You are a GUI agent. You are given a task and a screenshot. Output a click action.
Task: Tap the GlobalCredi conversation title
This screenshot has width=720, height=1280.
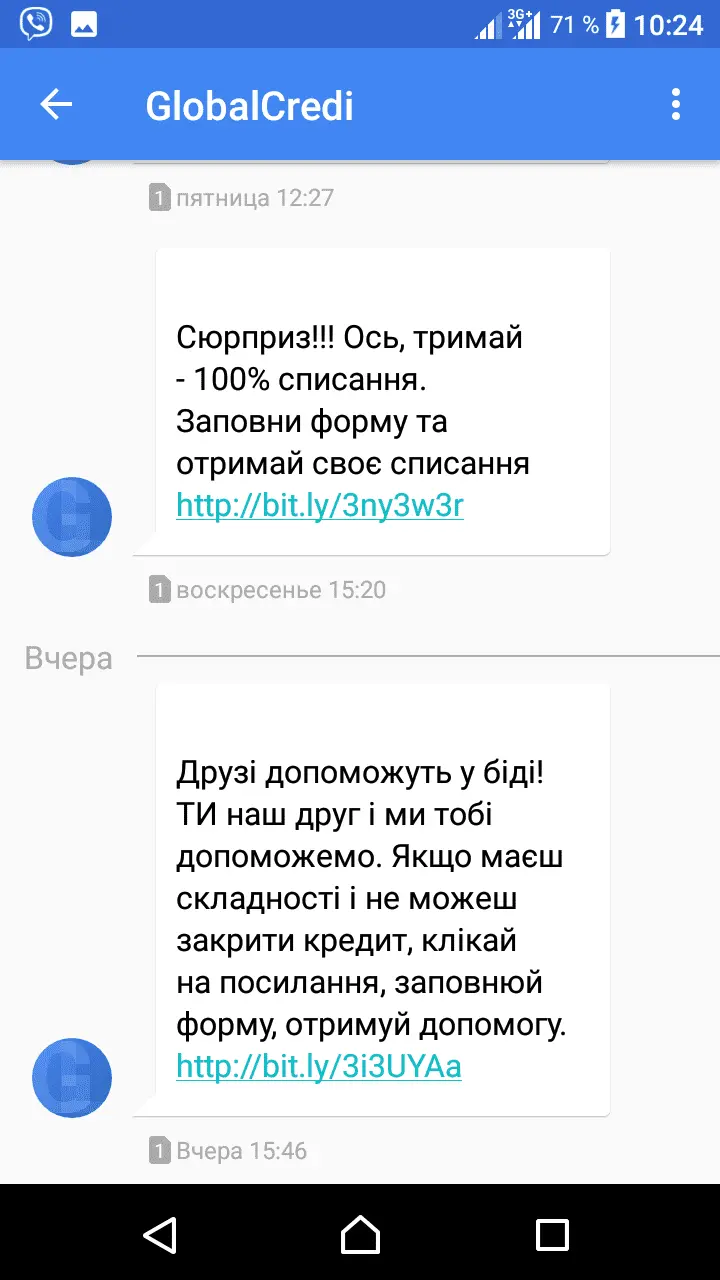[x=249, y=104]
